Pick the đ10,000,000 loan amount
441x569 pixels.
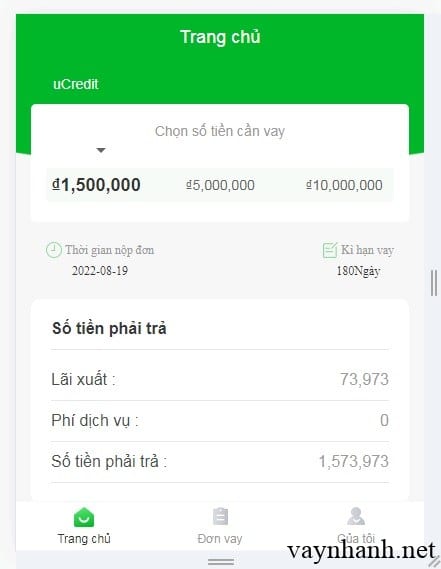(344, 185)
